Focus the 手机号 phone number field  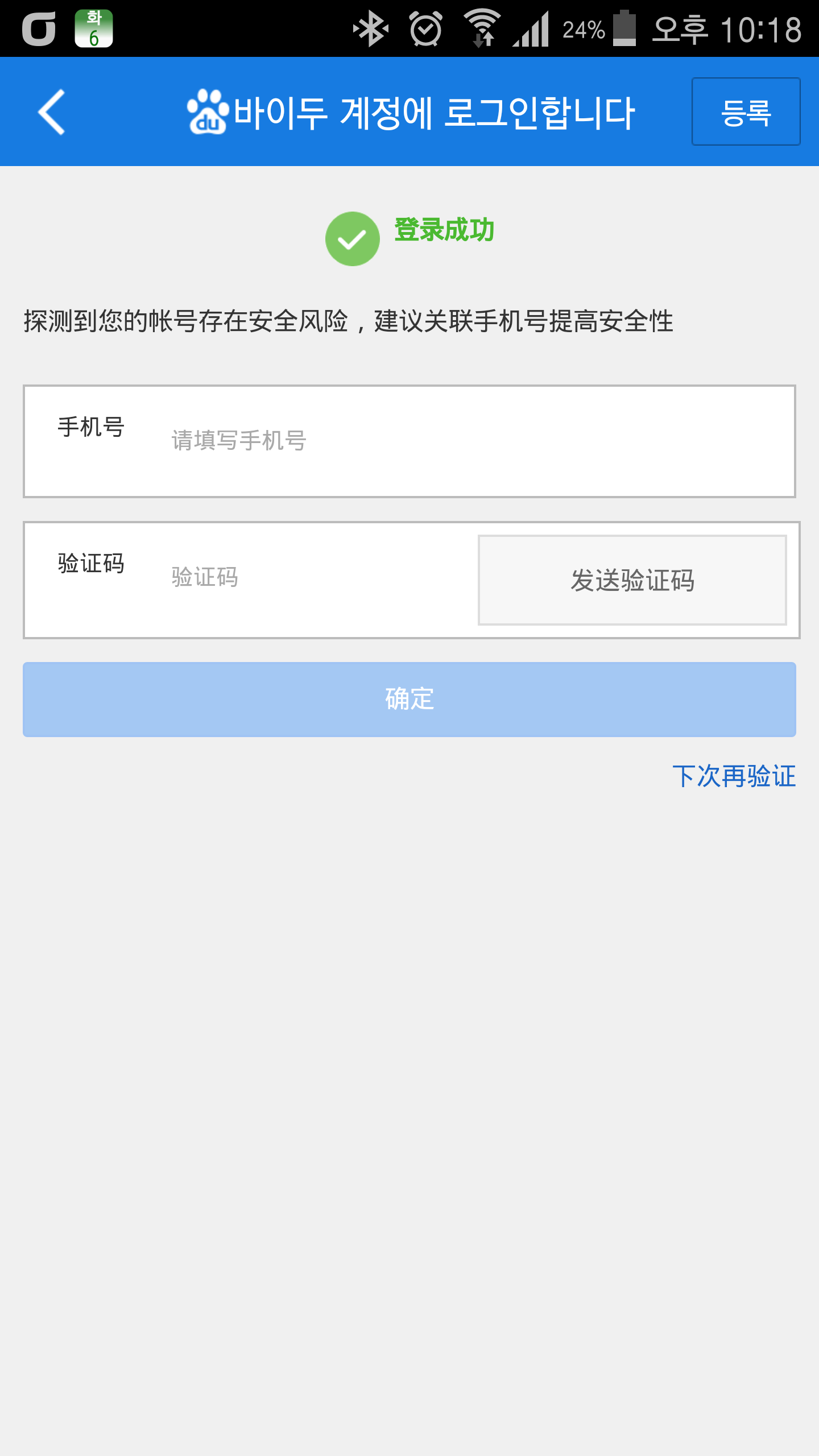[x=455, y=441]
